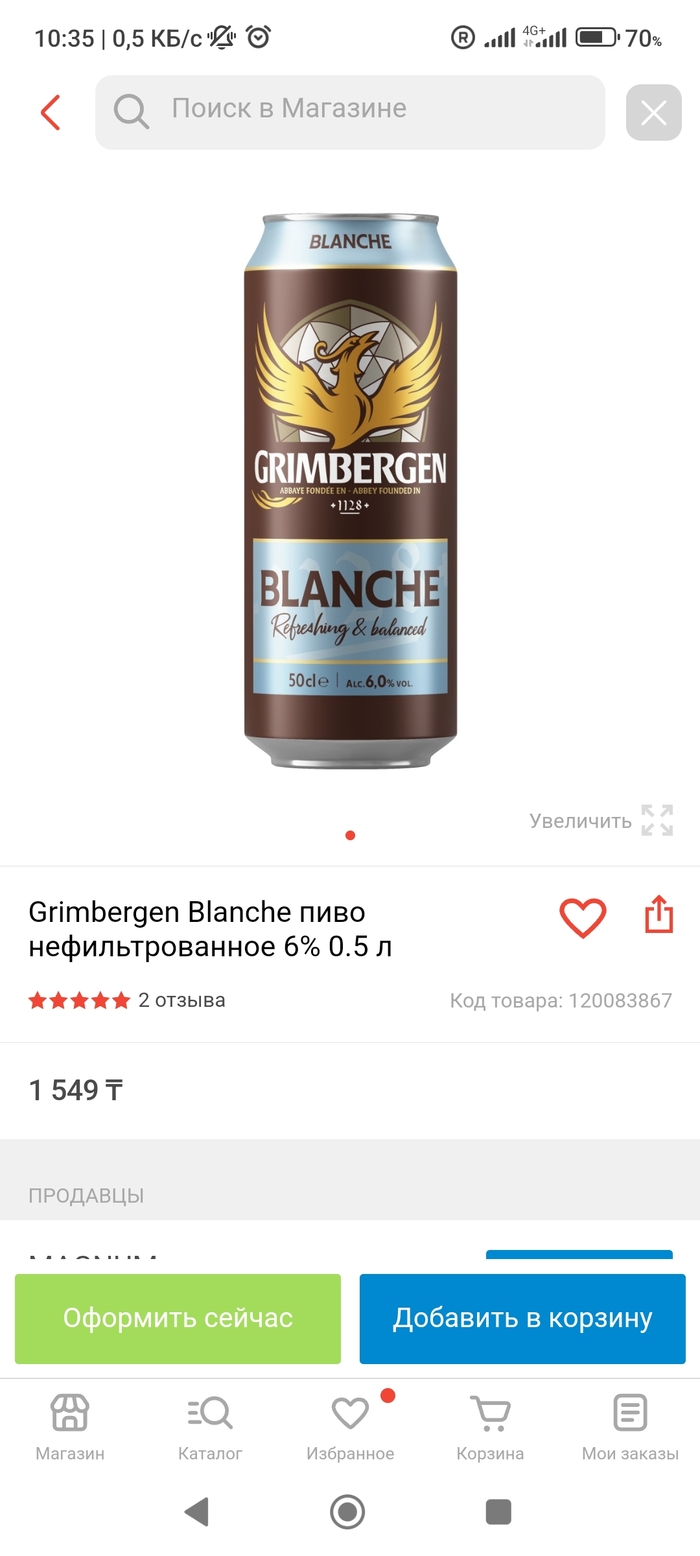Viewport: 700px width, 1556px height.
Task: Open the "Корзина" cart tab
Action: (490, 1427)
